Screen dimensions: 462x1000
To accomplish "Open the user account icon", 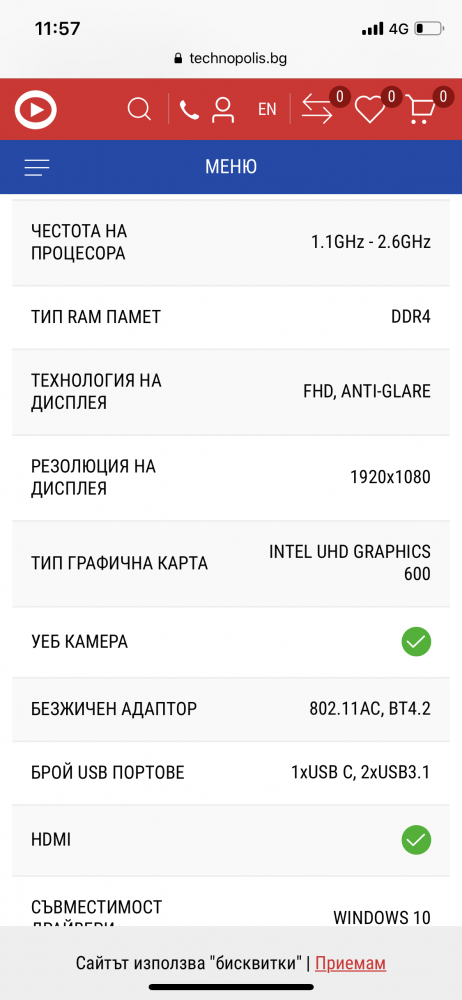I will click(x=223, y=110).
